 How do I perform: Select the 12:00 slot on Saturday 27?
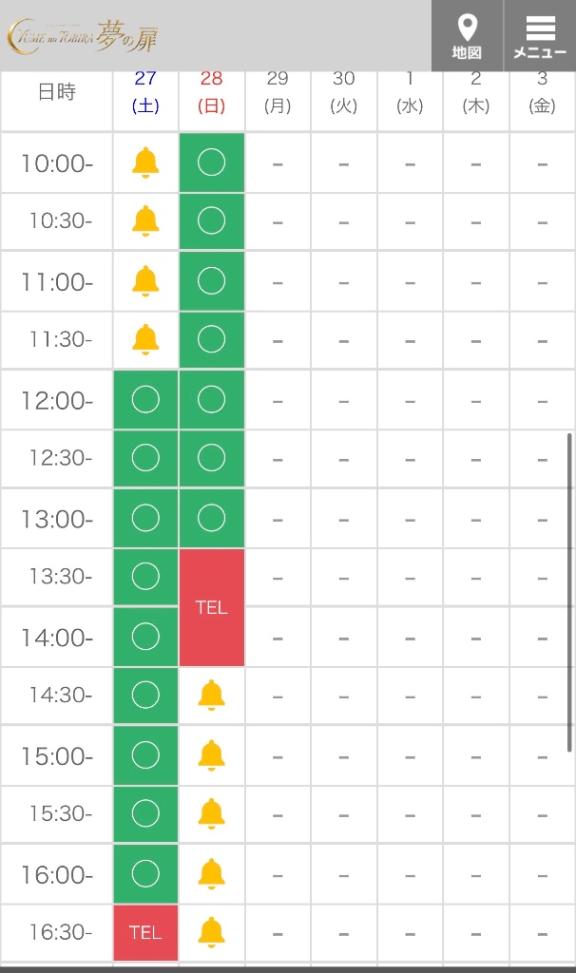pos(146,400)
